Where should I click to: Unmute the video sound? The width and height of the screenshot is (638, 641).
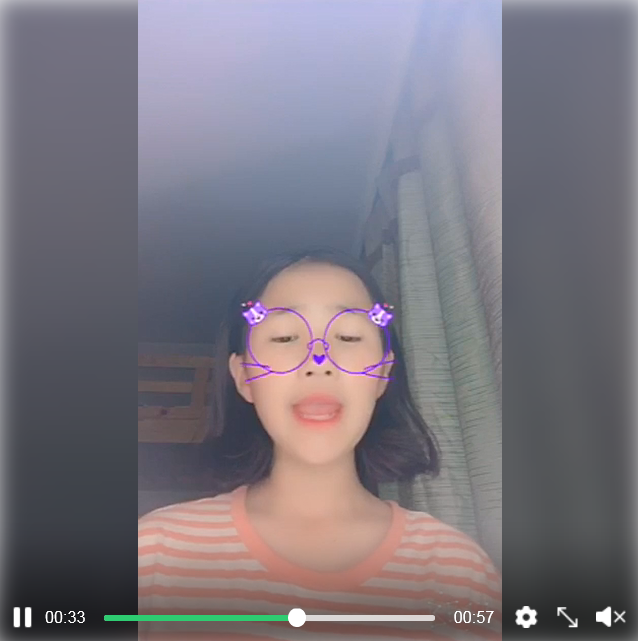tap(610, 617)
